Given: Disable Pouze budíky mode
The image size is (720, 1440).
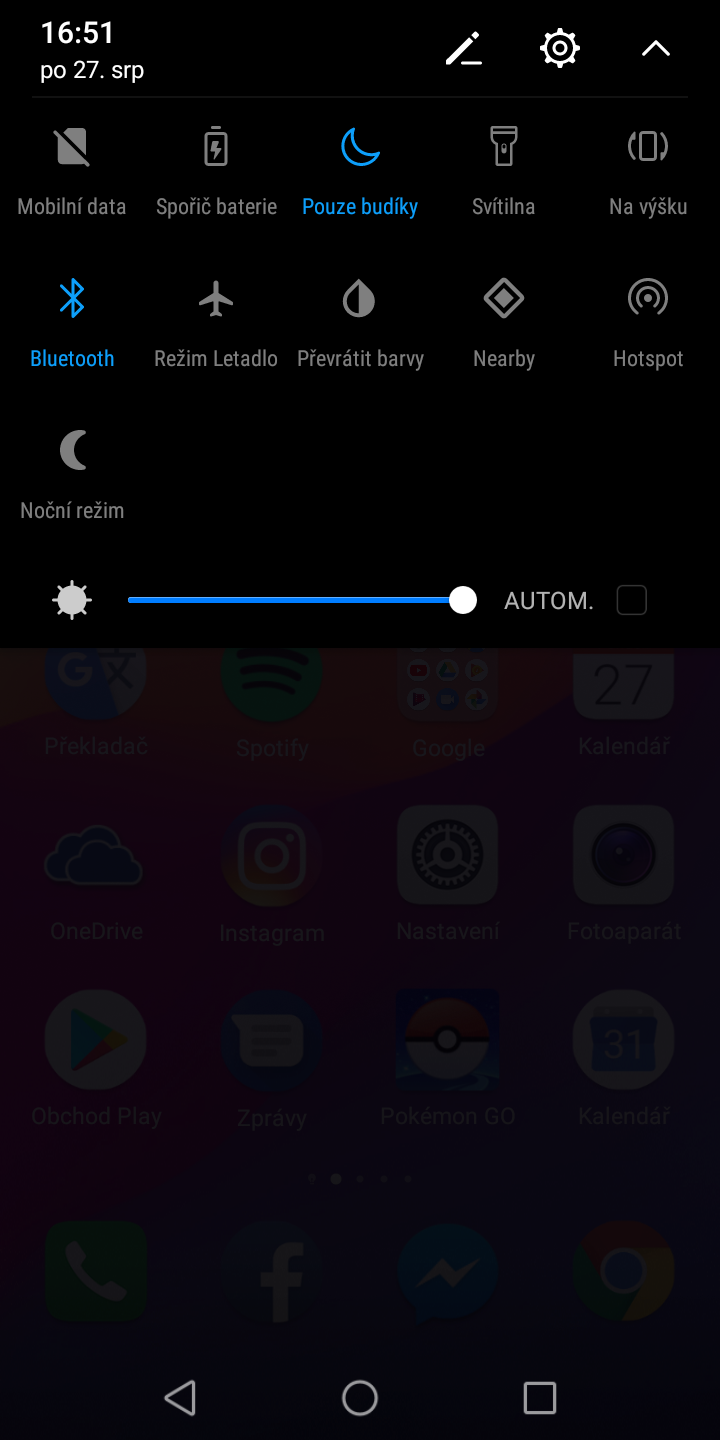Looking at the screenshot, I should coord(360,172).
